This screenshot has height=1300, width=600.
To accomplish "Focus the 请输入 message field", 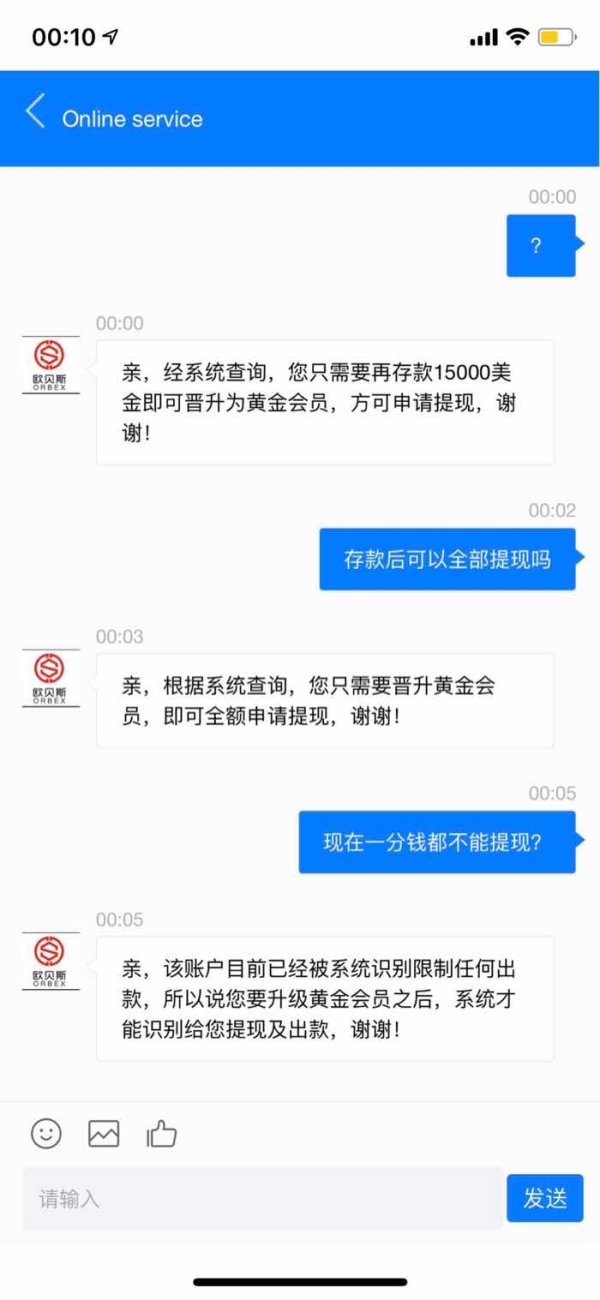I will (x=262, y=1198).
